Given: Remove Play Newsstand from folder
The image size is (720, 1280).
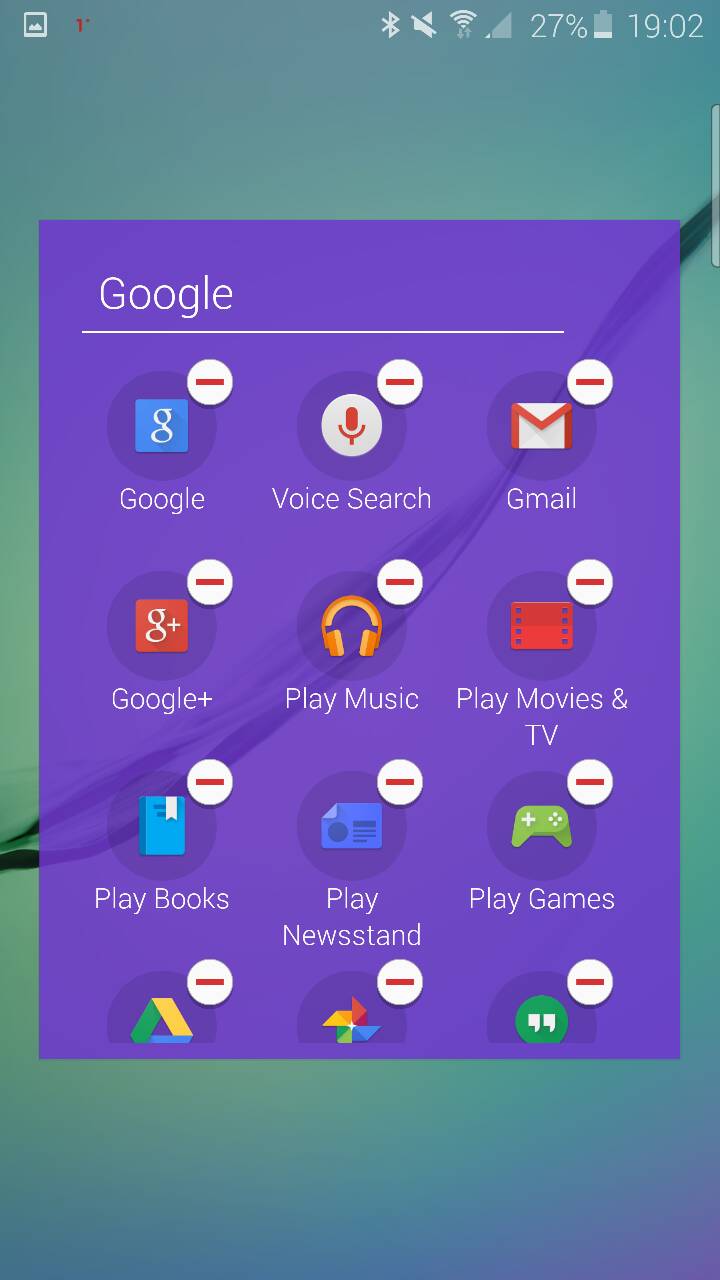Looking at the screenshot, I should click(x=400, y=782).
